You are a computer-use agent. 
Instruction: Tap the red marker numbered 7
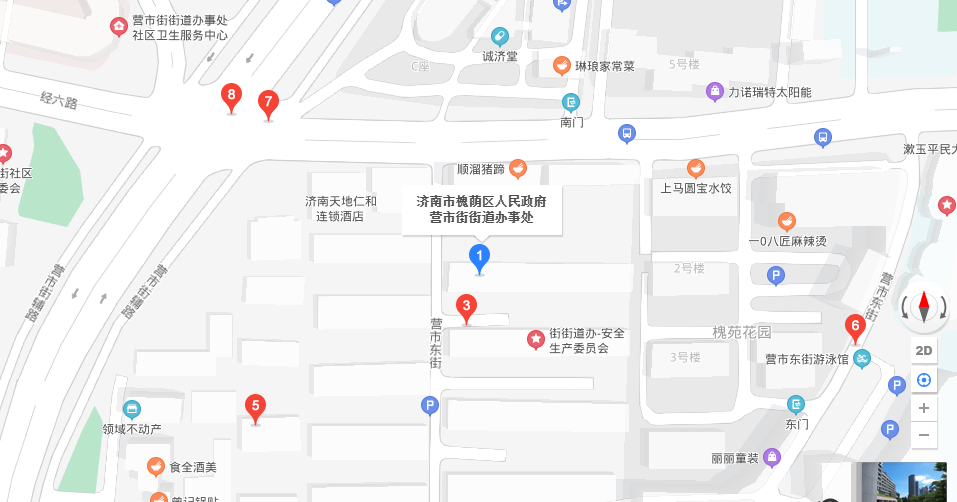click(268, 102)
